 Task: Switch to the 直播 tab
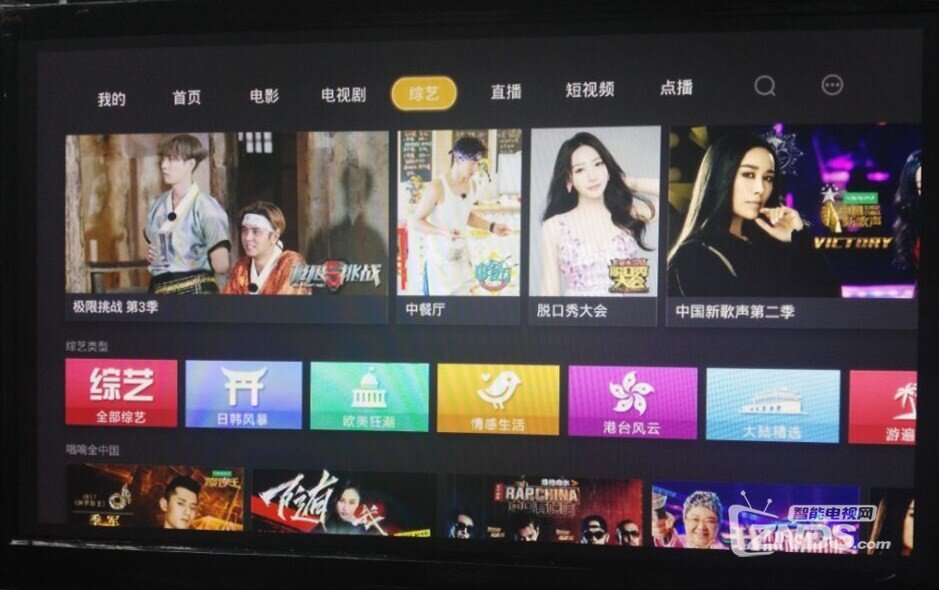pos(506,91)
